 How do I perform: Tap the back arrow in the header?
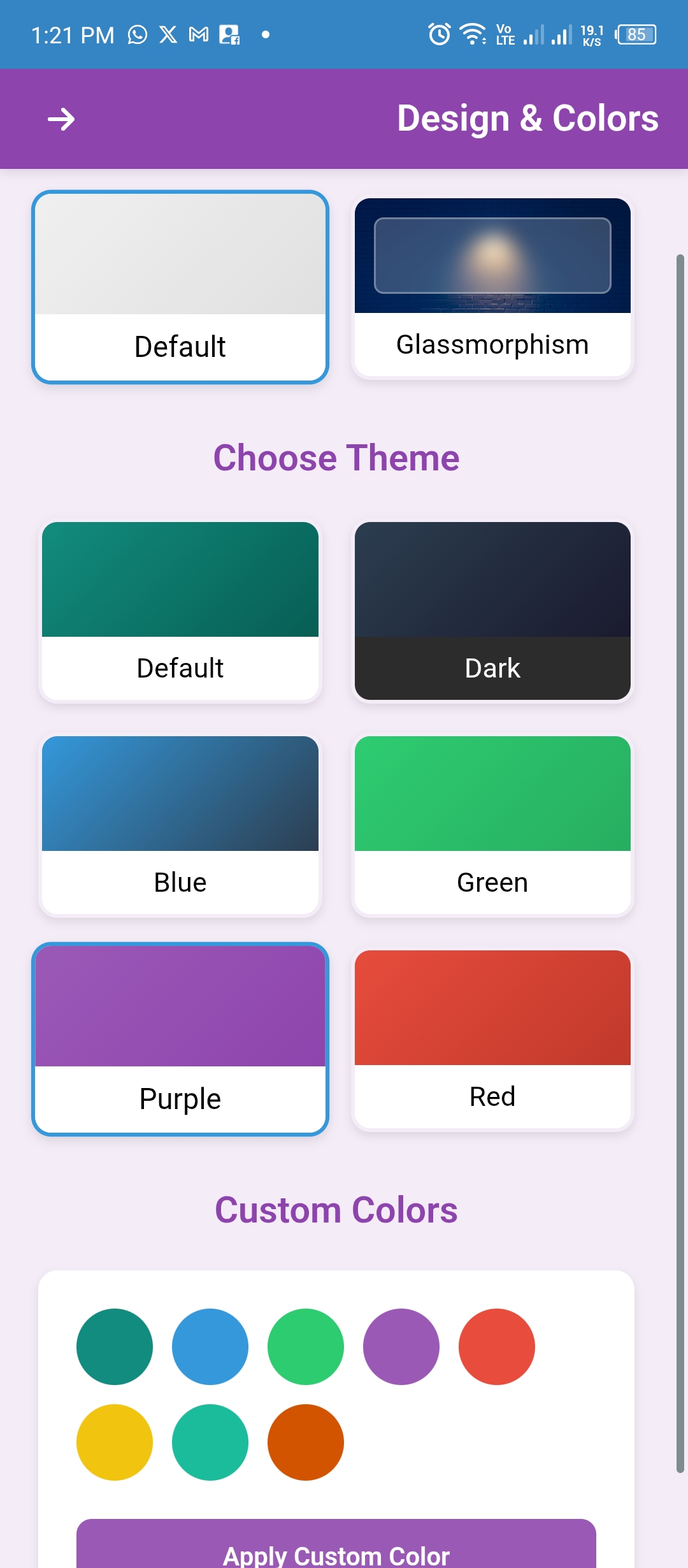[62, 118]
